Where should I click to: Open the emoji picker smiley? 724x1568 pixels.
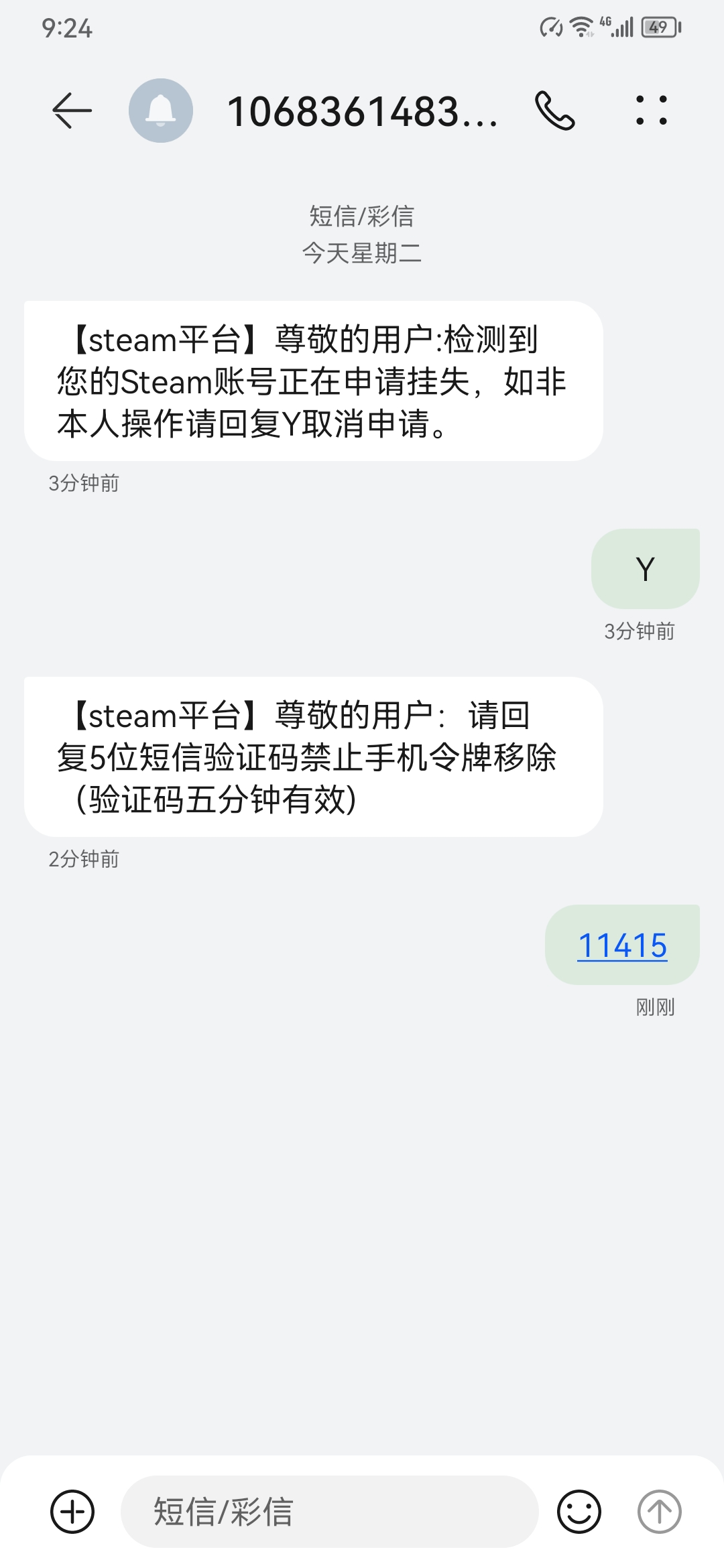click(x=579, y=1511)
